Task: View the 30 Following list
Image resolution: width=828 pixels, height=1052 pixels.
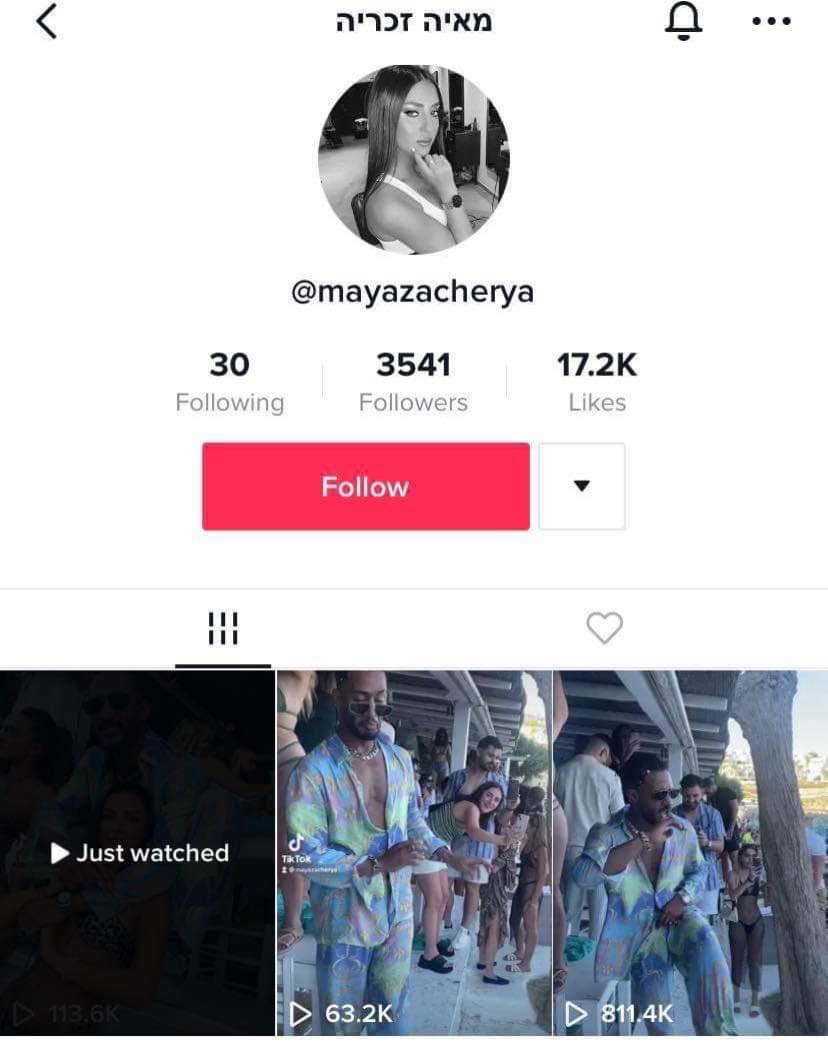Action: click(x=229, y=382)
